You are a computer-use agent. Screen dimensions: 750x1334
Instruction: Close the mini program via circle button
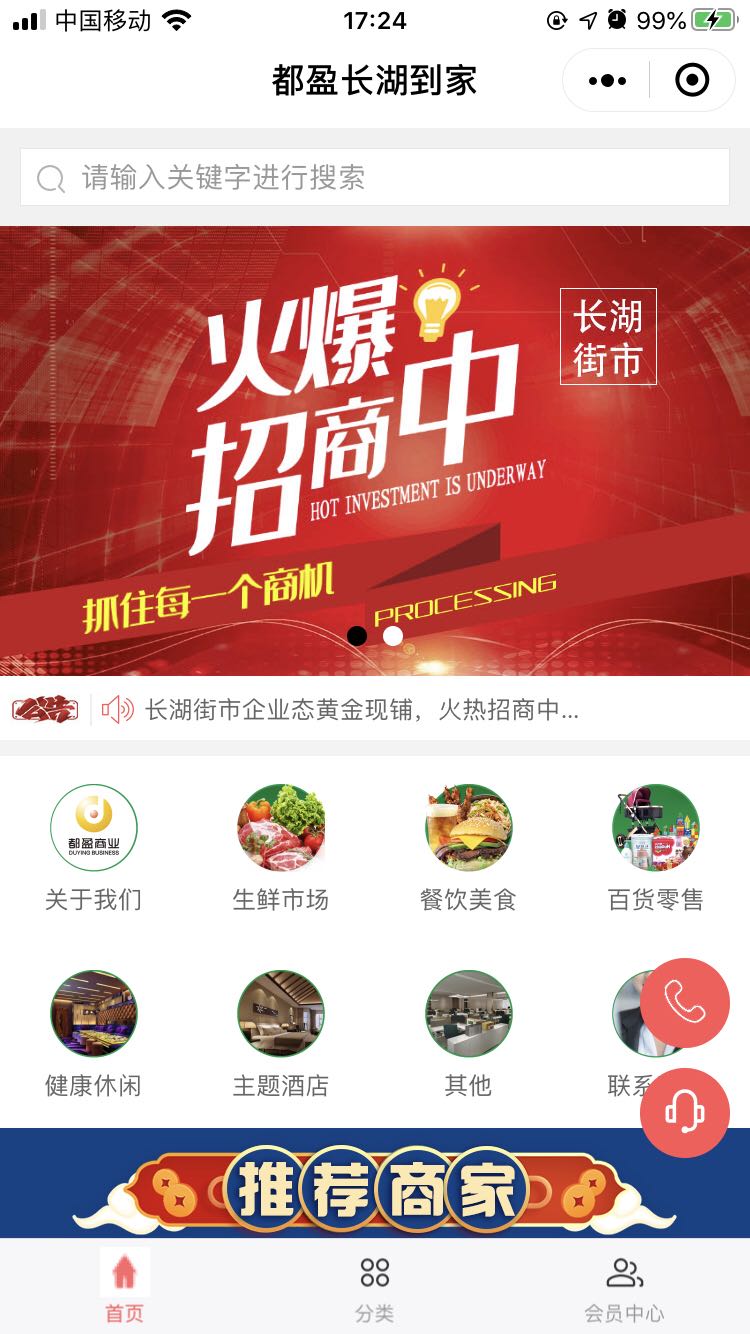pyautogui.click(x=692, y=80)
